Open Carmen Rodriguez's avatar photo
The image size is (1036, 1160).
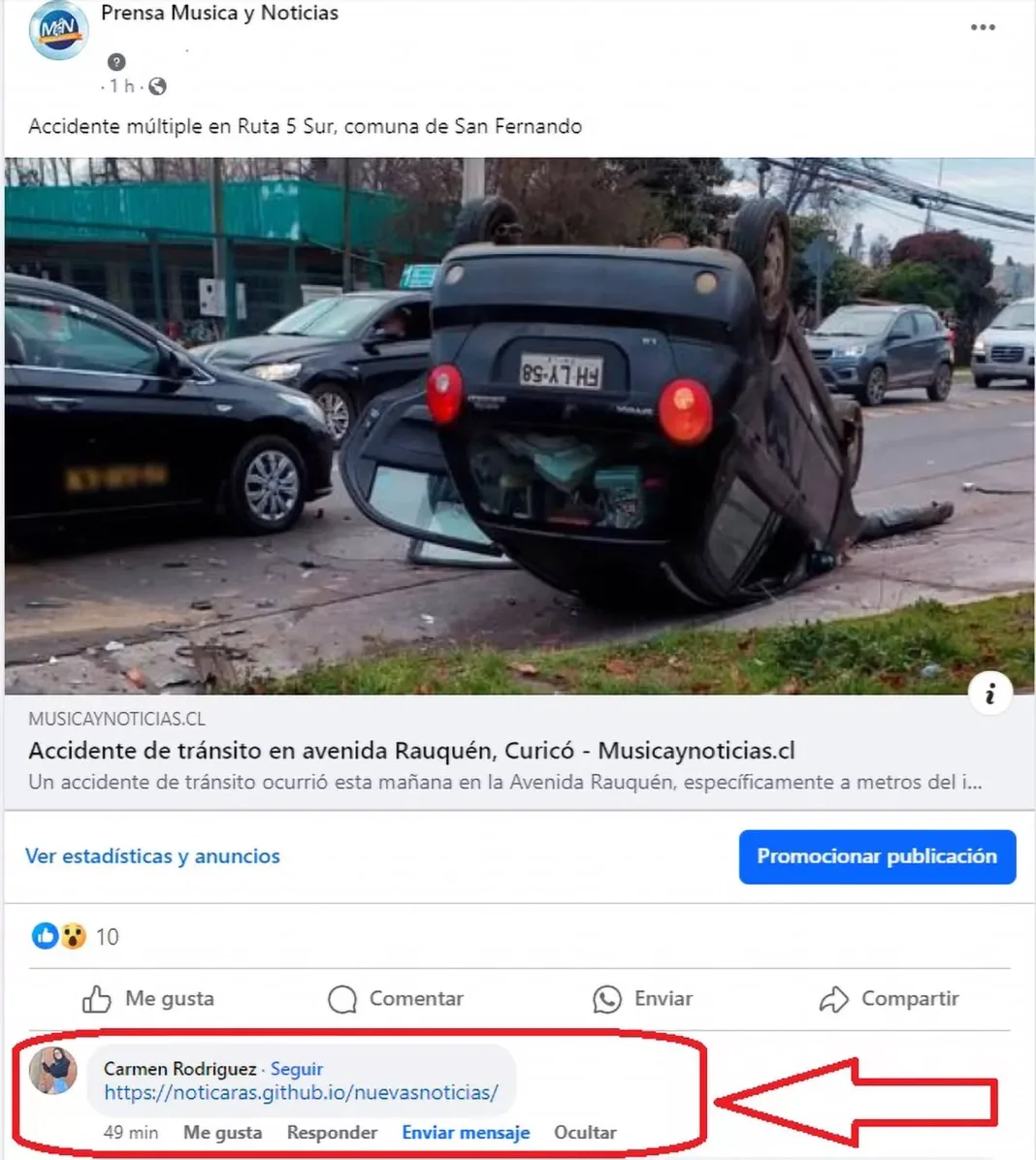point(53,1072)
